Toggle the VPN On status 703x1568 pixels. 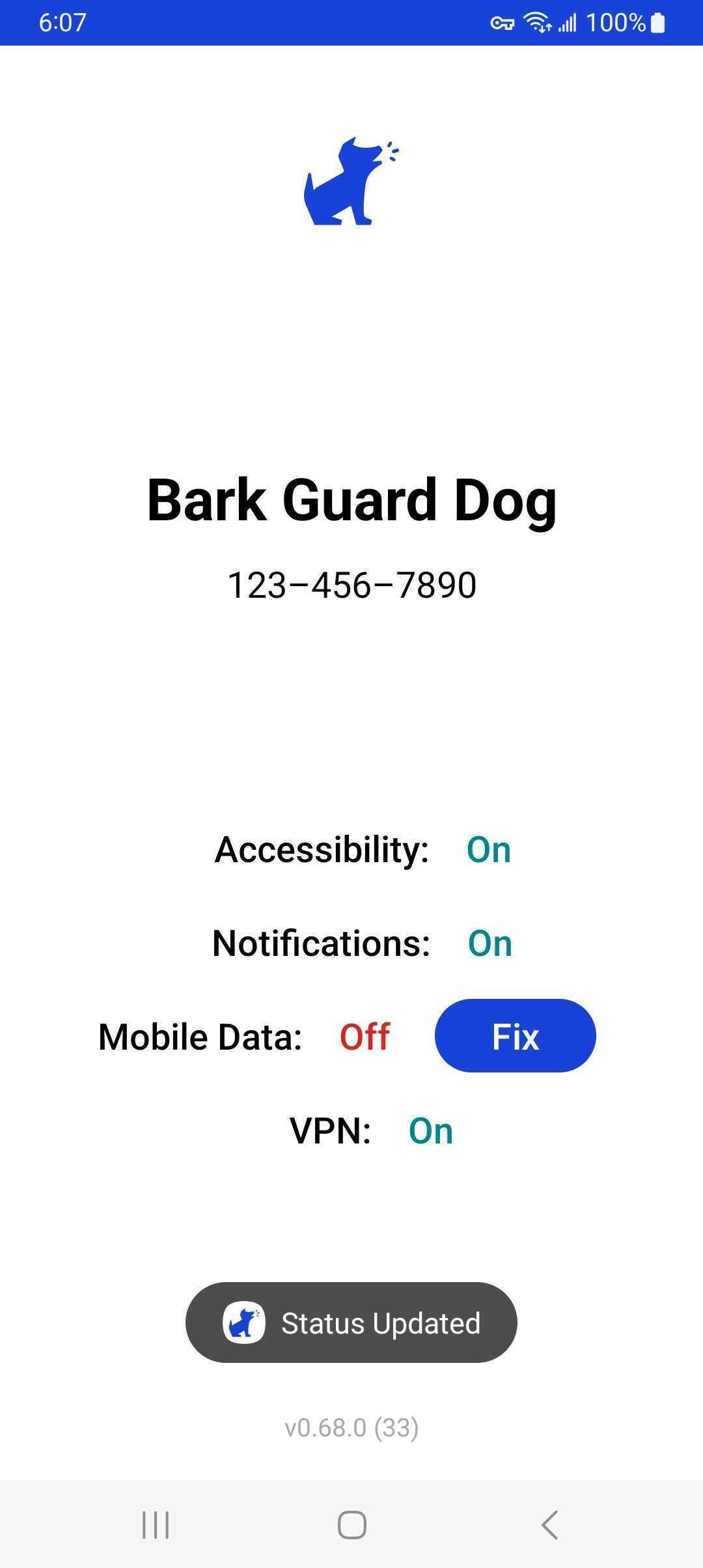[x=431, y=1130]
